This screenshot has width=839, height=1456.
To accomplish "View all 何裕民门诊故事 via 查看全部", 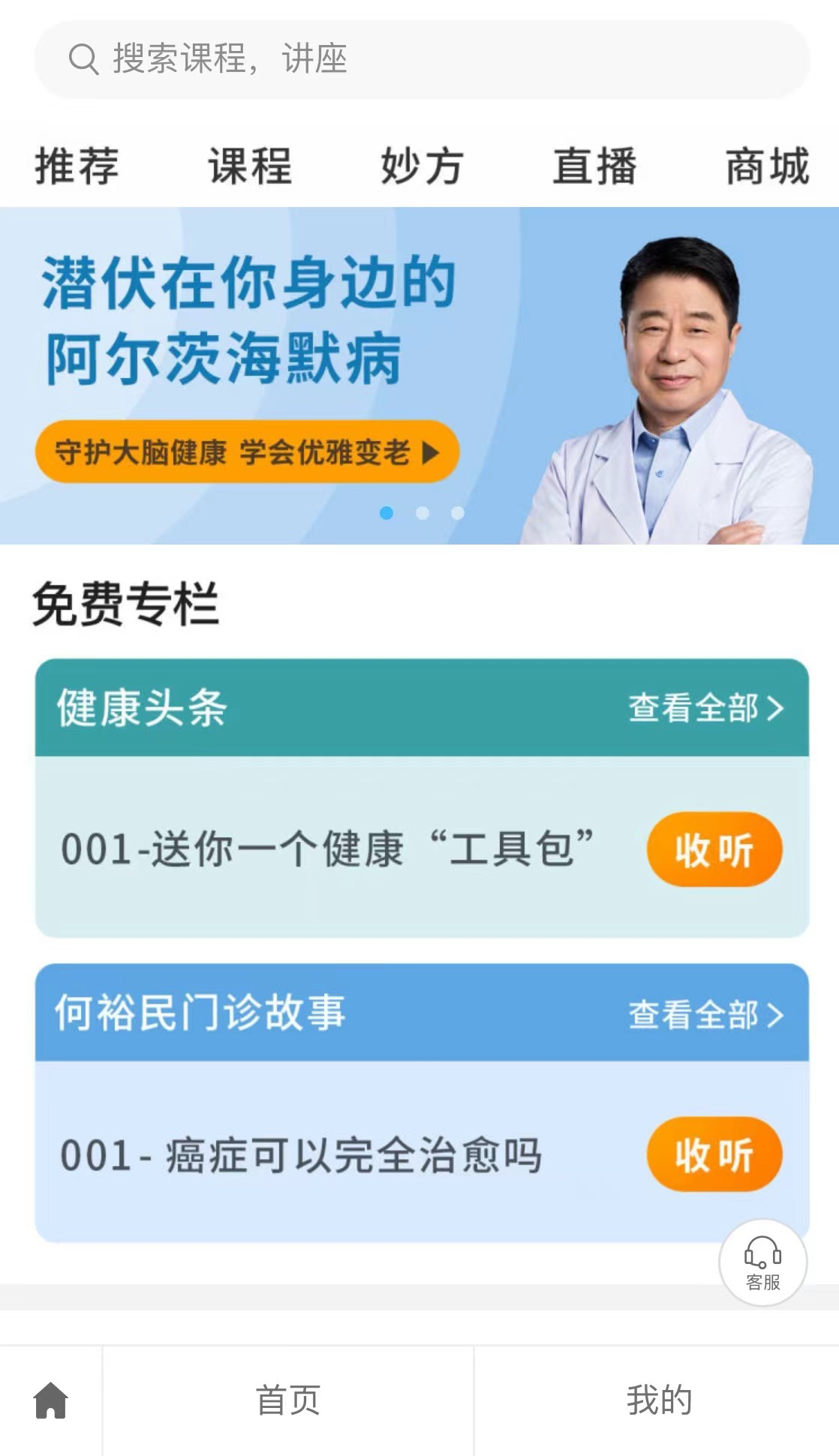I will [x=705, y=1014].
